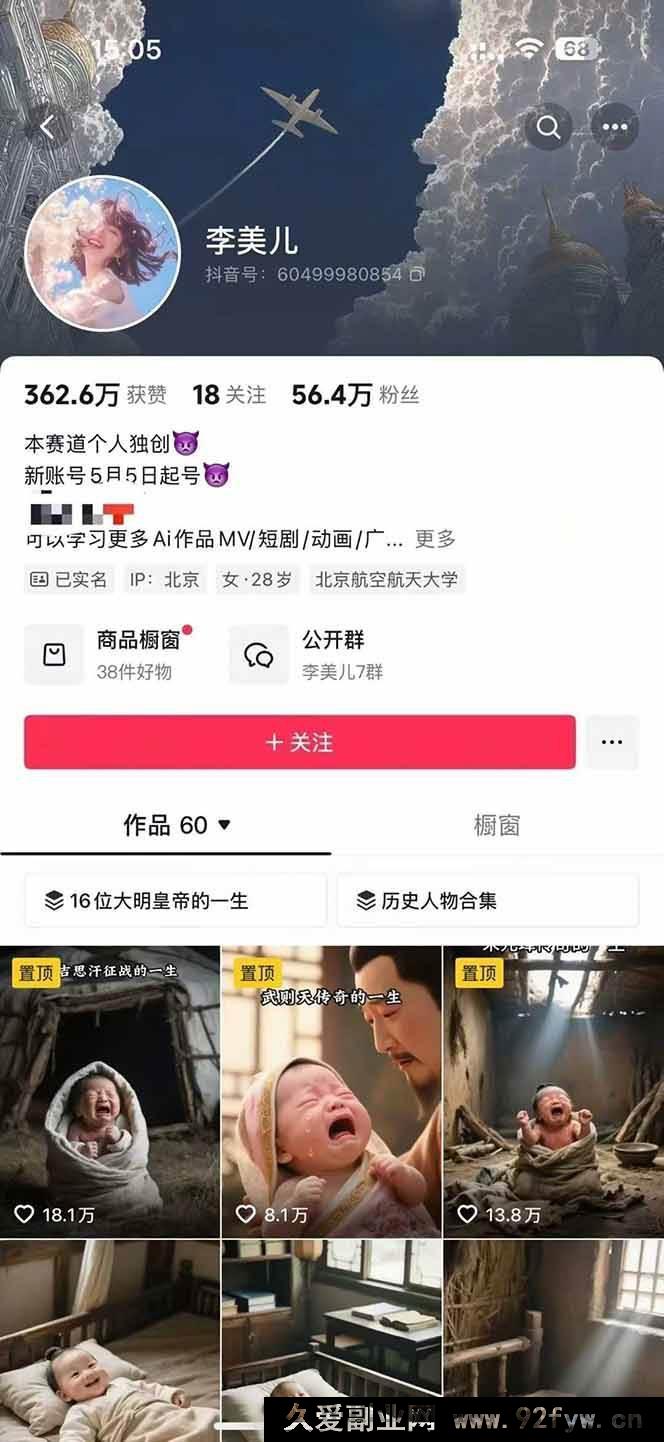The height and width of the screenshot is (1442, 664).
Task: View the 18 关注 following list
Action: click(229, 395)
